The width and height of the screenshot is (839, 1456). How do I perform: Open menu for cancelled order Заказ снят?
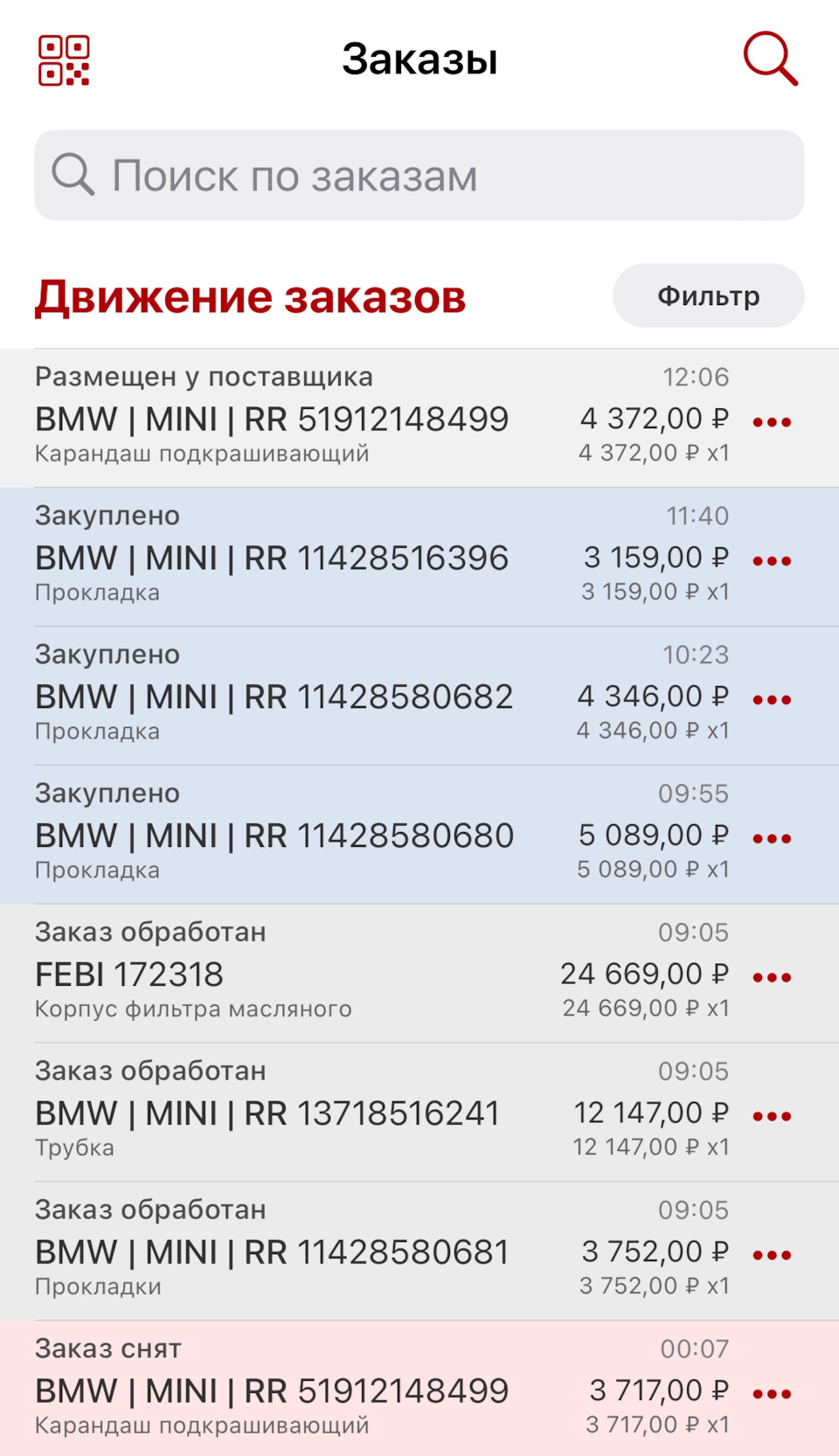click(x=773, y=1391)
